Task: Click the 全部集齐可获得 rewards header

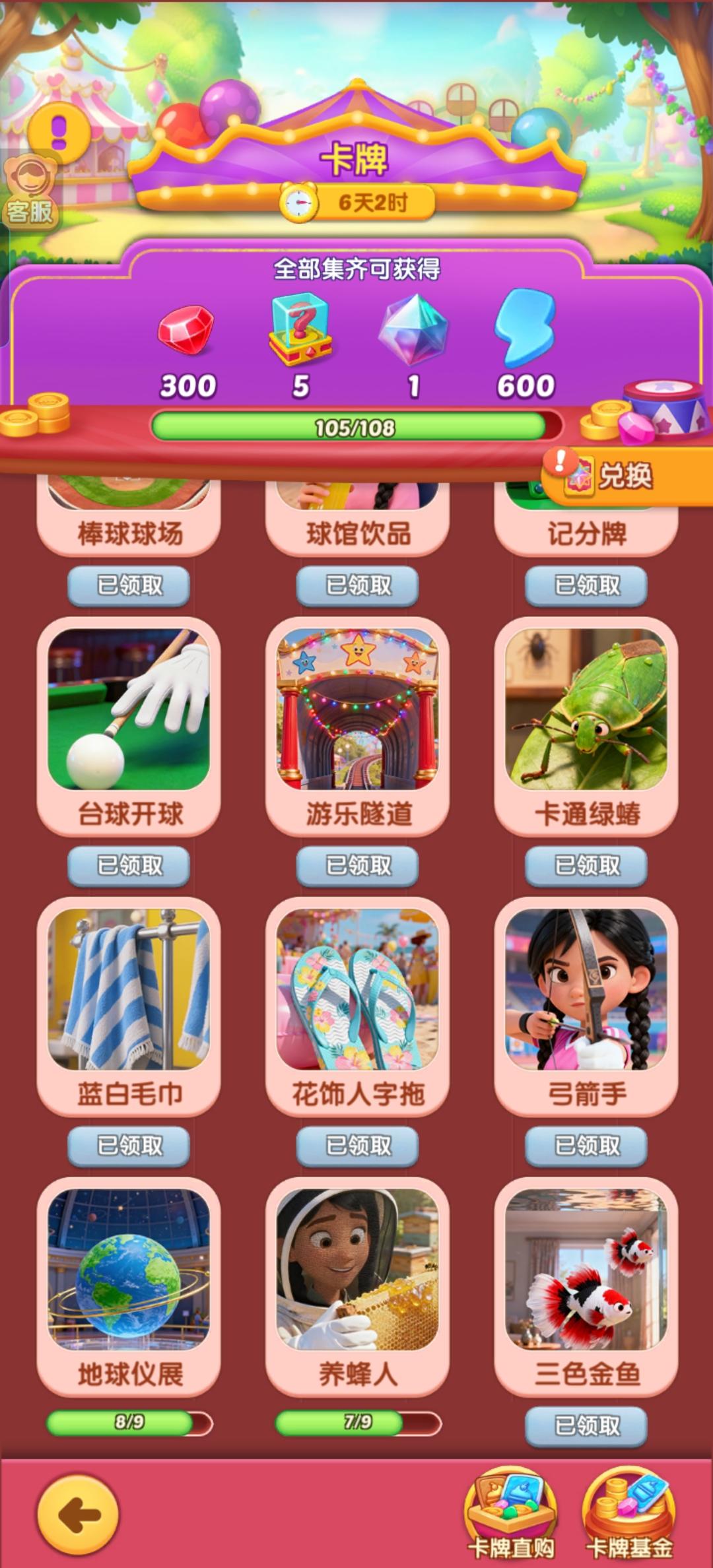Action: [356, 269]
